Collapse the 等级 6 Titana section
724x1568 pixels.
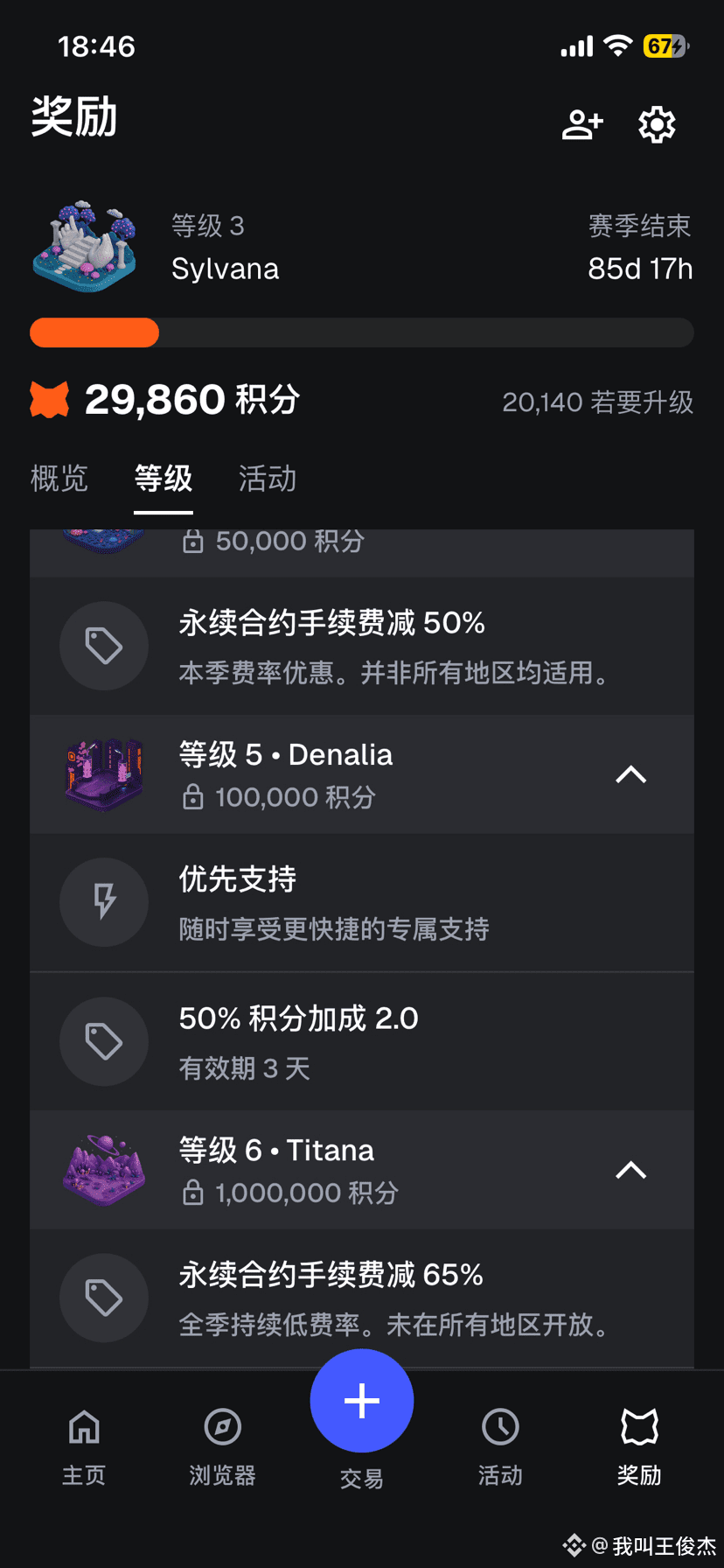coord(630,1170)
